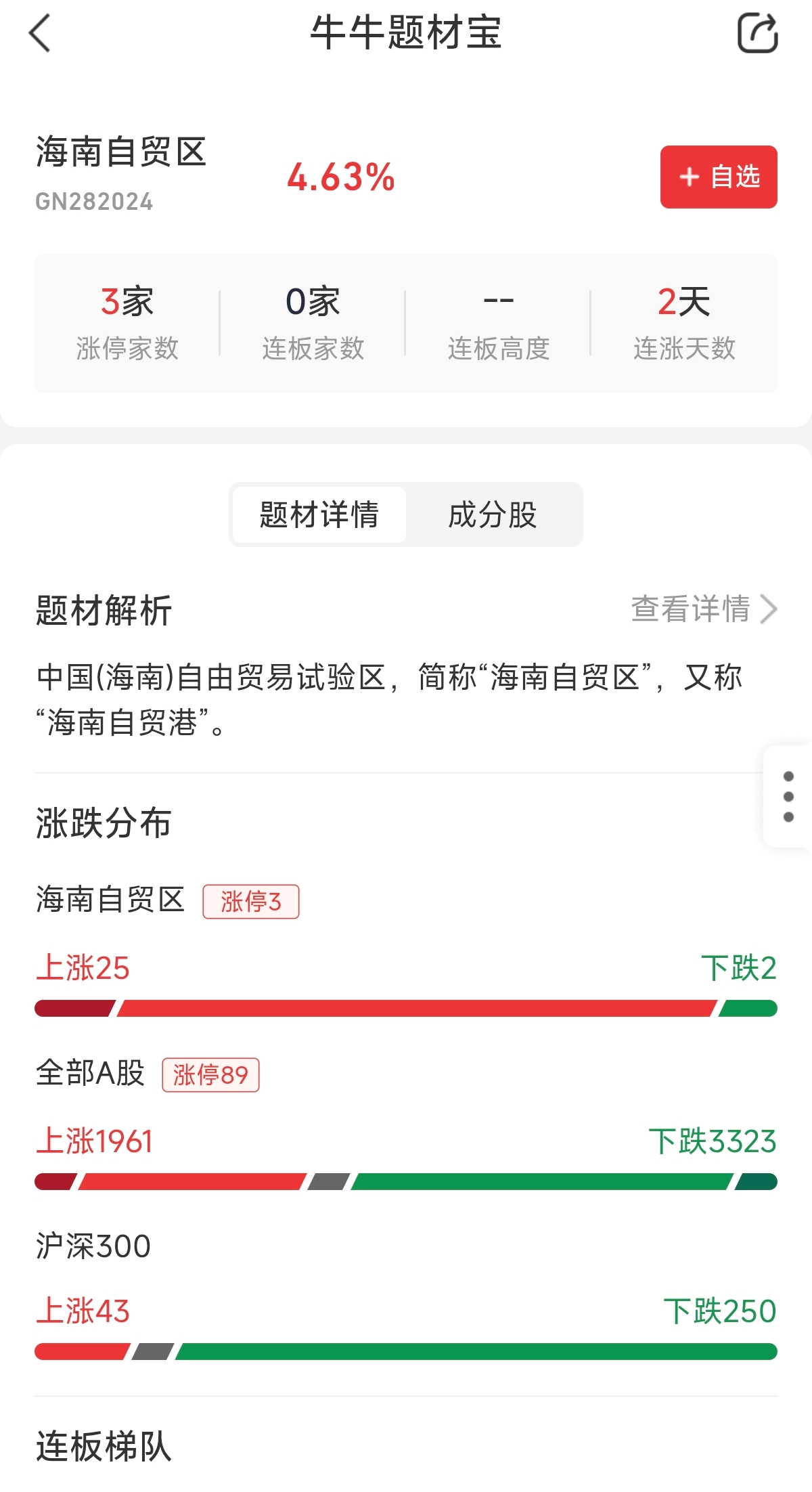The height and width of the screenshot is (1492, 812).
Task: Open 查看详情 for 题材解析
Action: [704, 609]
